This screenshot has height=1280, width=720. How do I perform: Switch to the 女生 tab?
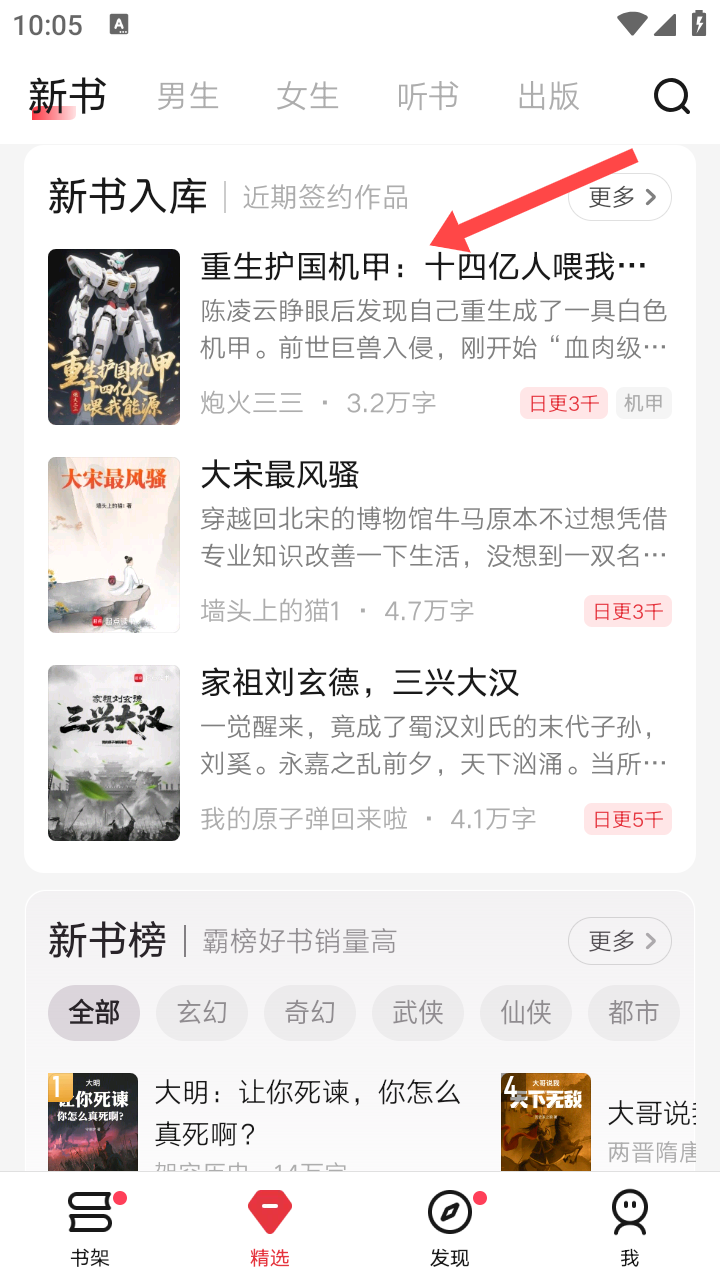308,96
